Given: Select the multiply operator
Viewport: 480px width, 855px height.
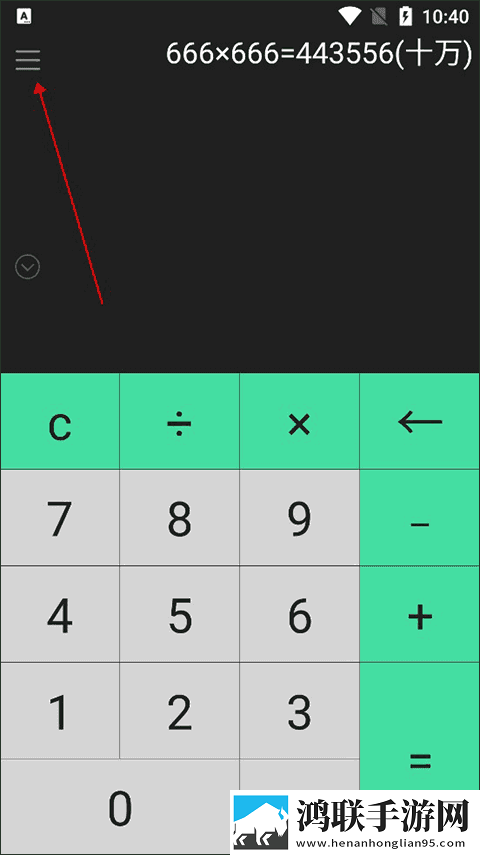Looking at the screenshot, I should click(299, 422).
